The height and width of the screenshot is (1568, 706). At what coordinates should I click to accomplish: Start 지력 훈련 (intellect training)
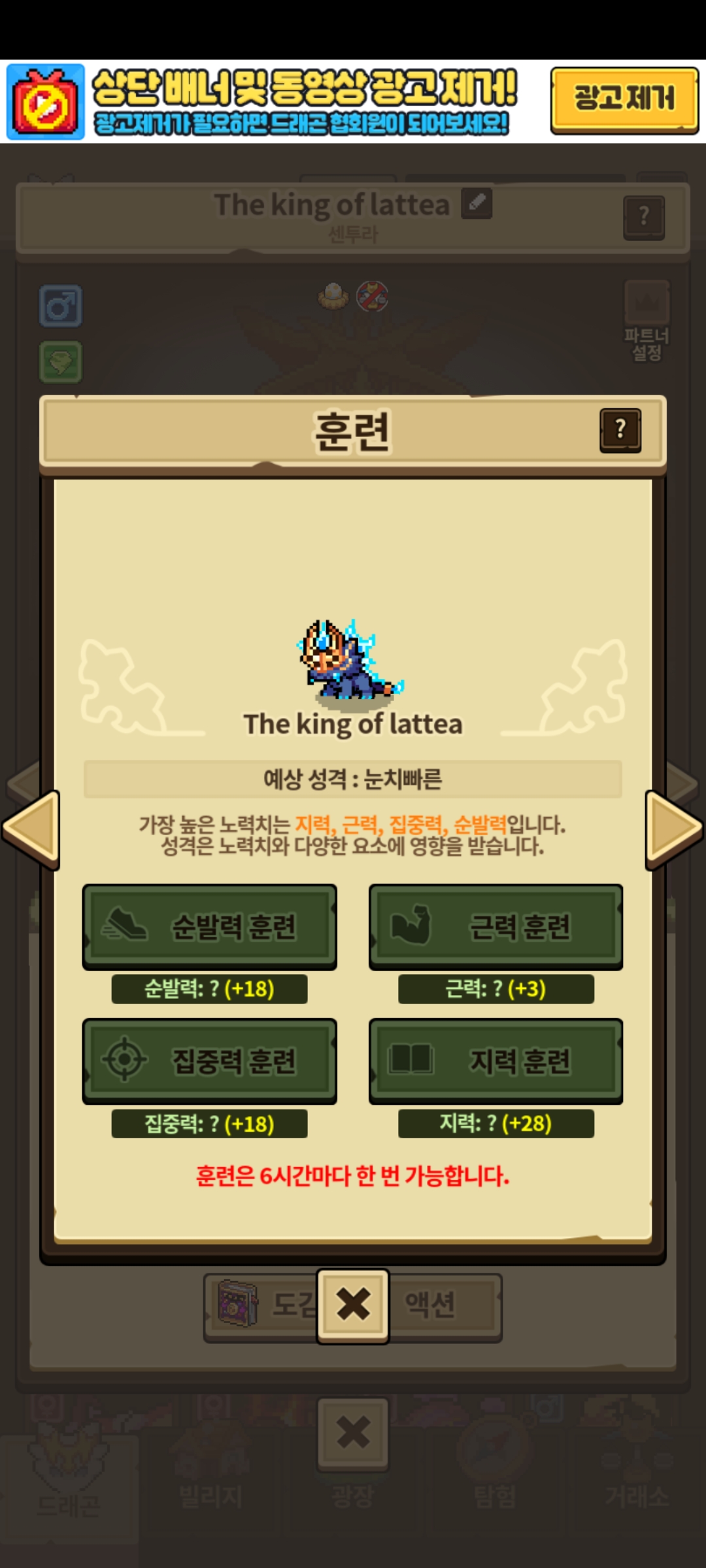click(496, 1060)
